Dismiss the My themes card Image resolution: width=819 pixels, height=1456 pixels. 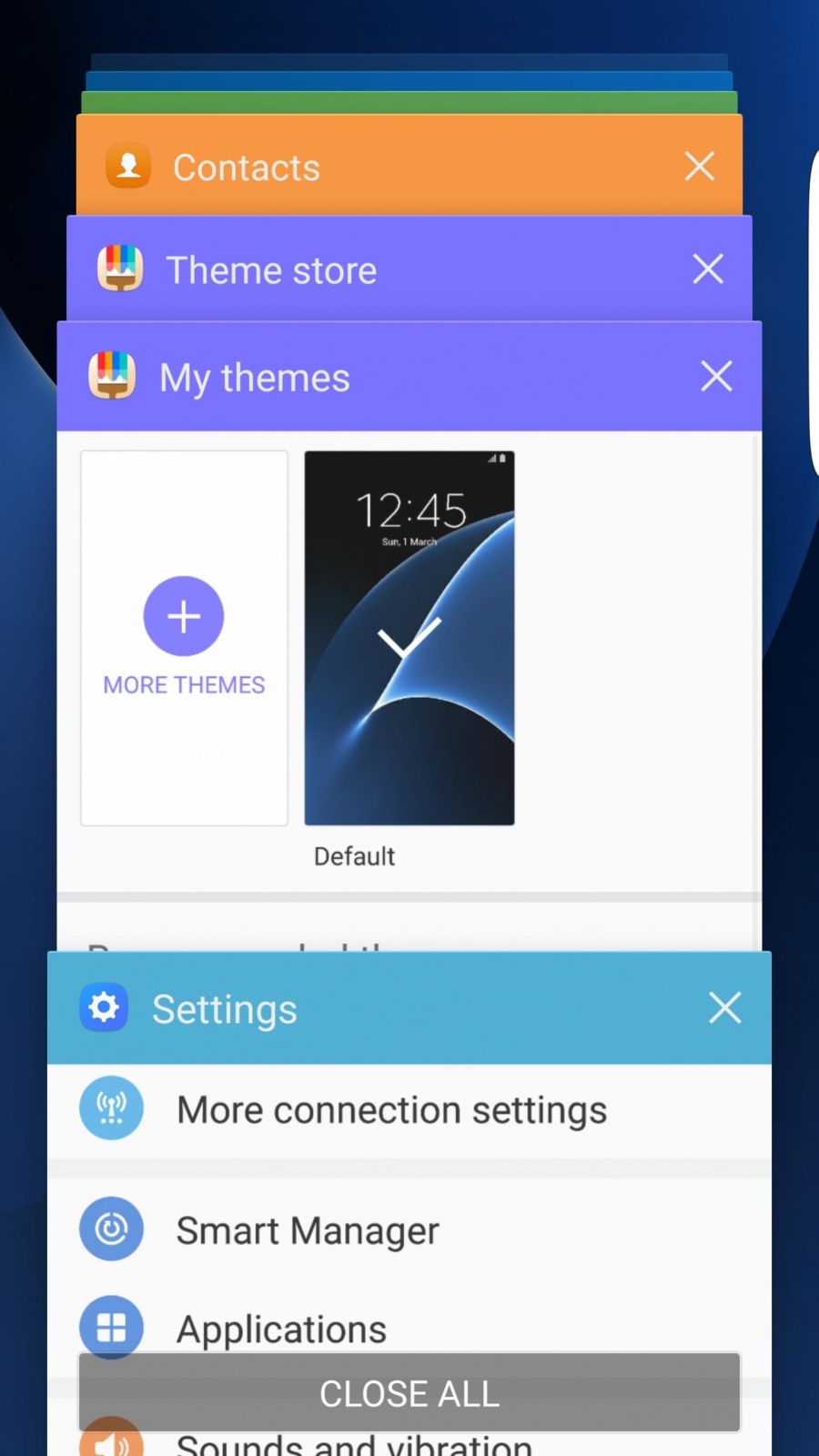[x=716, y=376]
